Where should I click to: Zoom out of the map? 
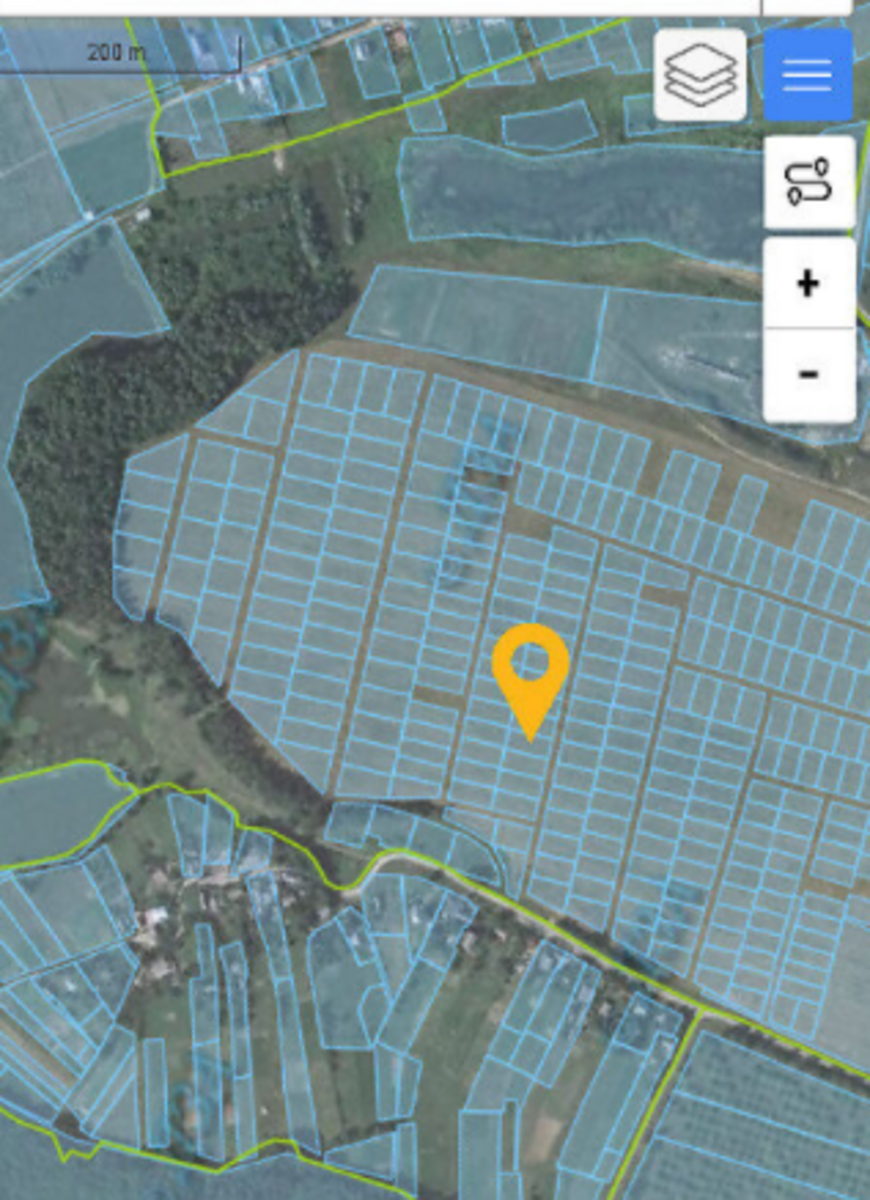click(x=808, y=374)
